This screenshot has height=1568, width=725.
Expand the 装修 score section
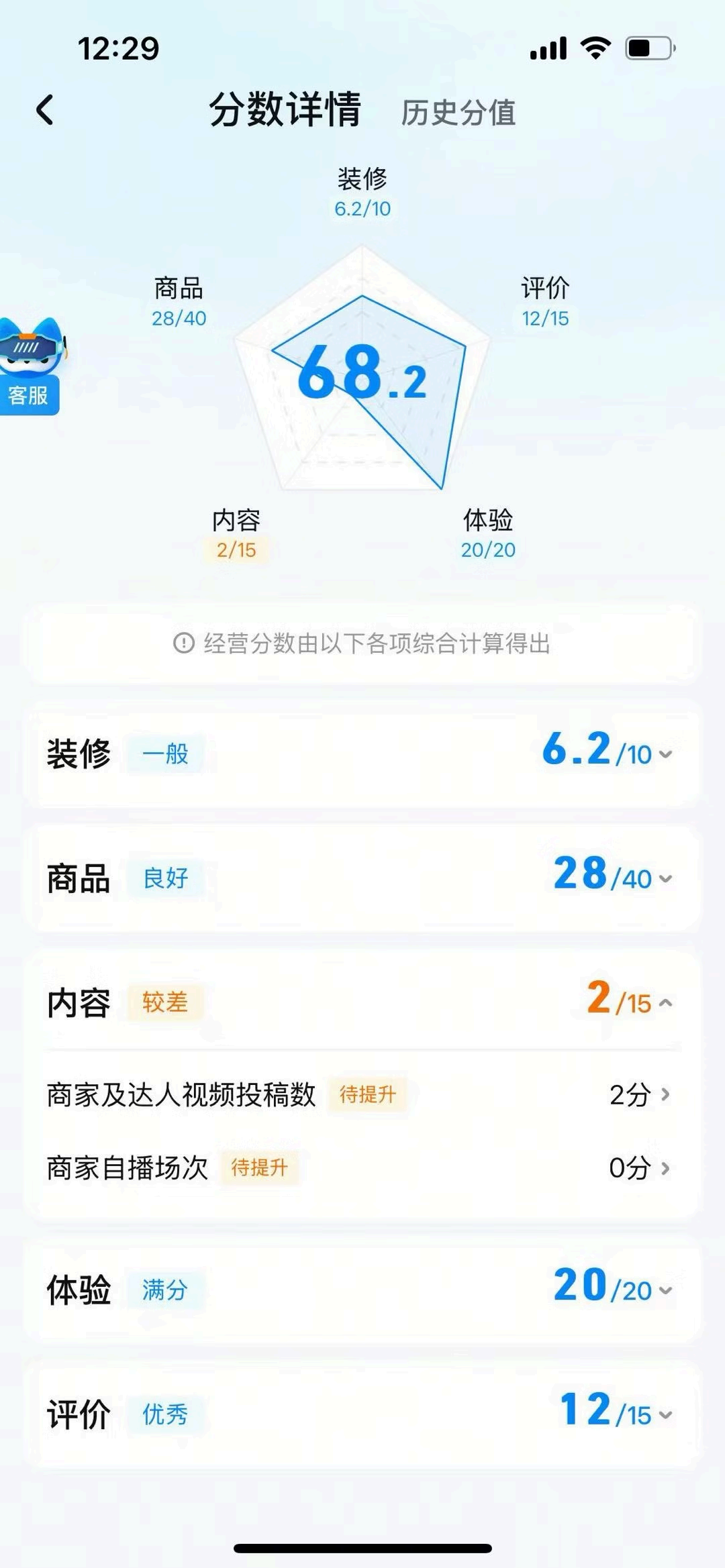pyautogui.click(x=665, y=754)
